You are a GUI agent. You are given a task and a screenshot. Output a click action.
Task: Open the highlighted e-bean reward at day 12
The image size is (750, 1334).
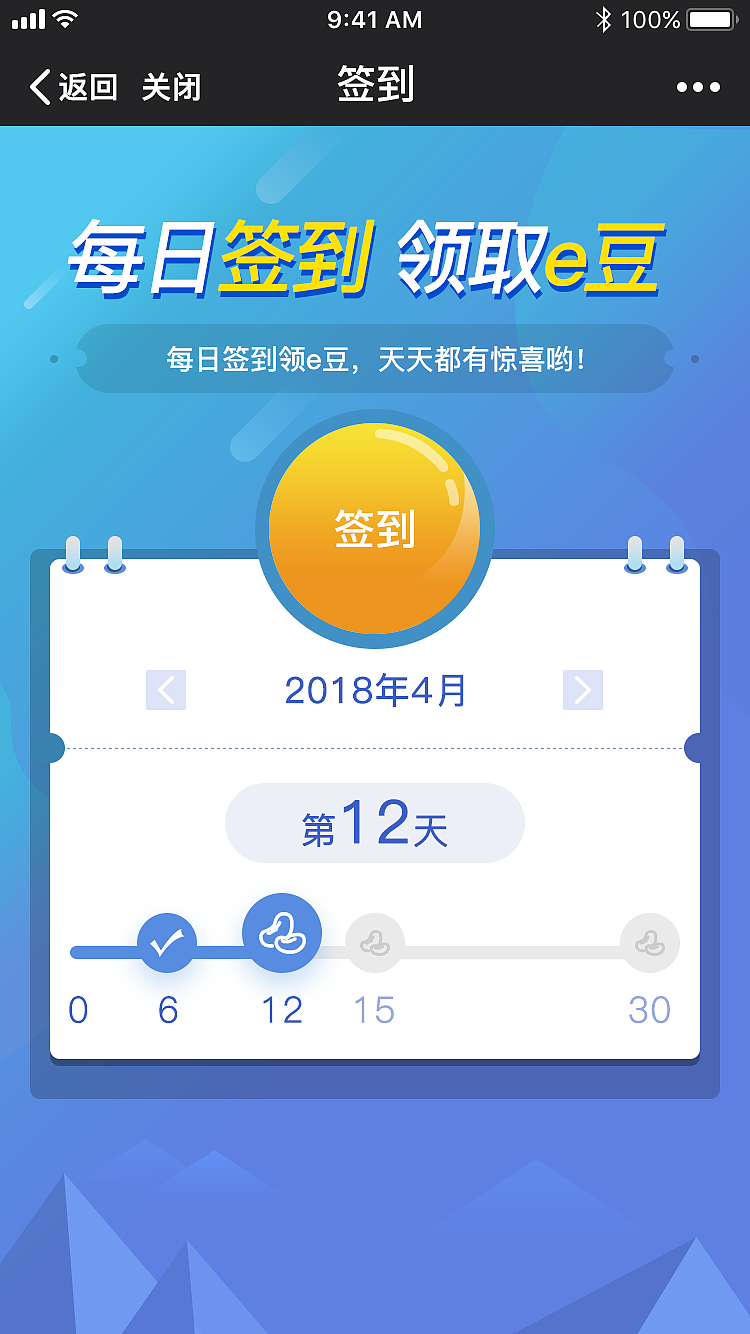click(282, 934)
